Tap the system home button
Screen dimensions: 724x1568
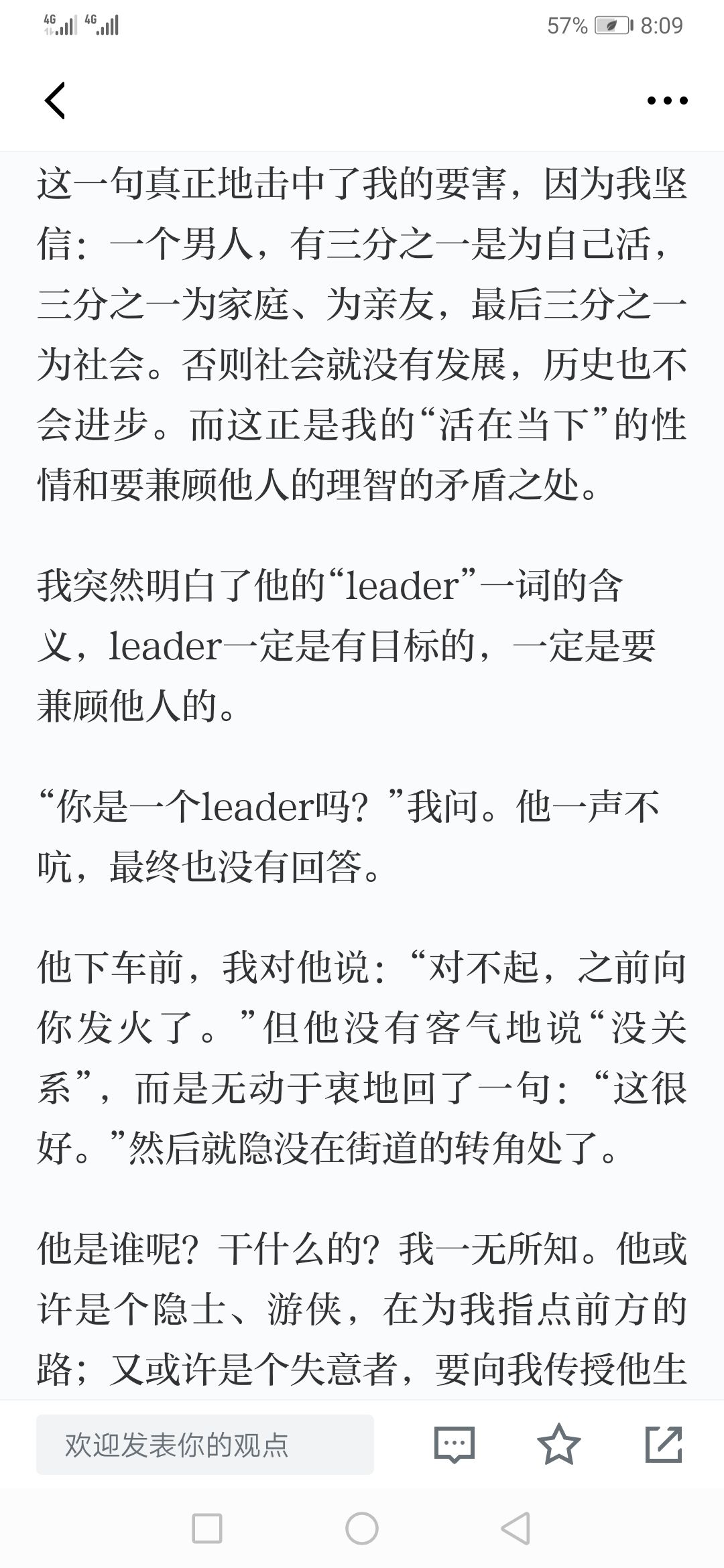[362, 1528]
